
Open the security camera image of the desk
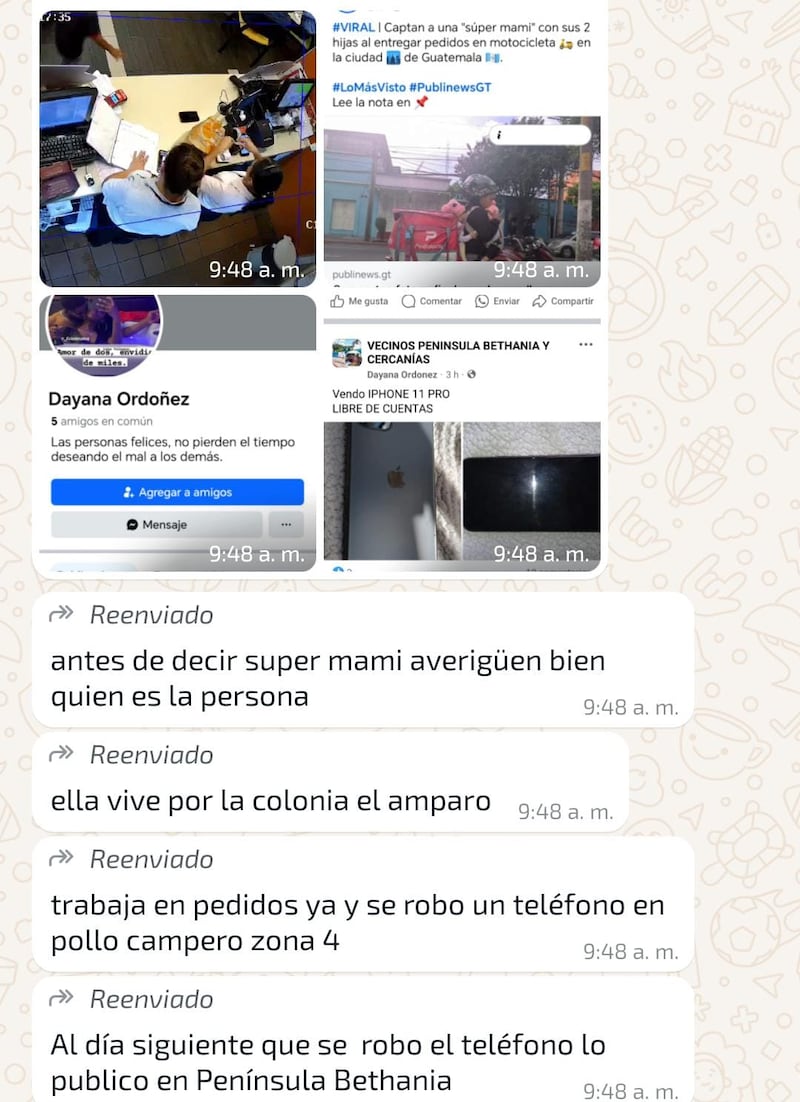pyautogui.click(x=177, y=148)
